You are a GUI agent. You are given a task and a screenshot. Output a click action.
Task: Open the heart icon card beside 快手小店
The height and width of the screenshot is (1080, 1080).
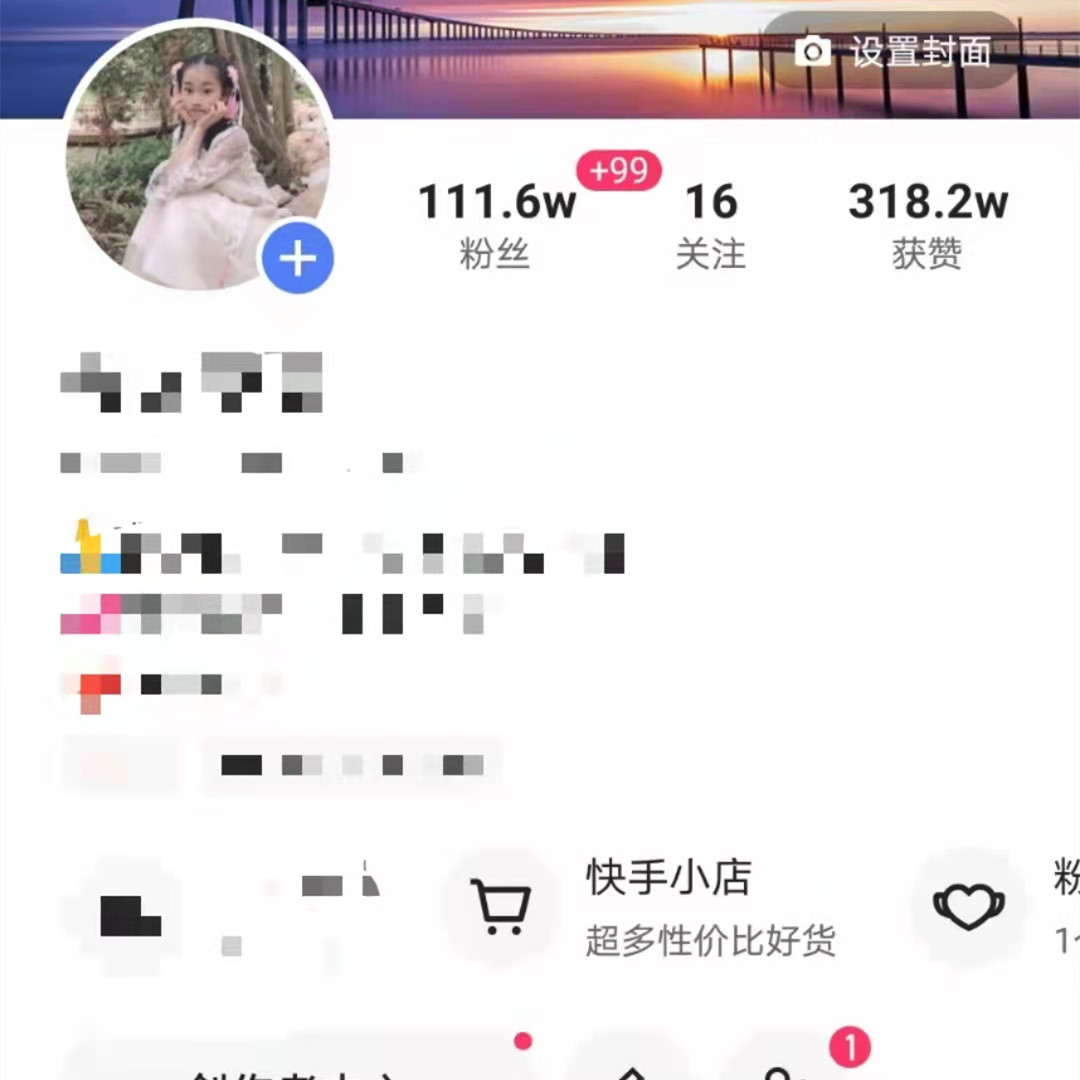click(968, 908)
